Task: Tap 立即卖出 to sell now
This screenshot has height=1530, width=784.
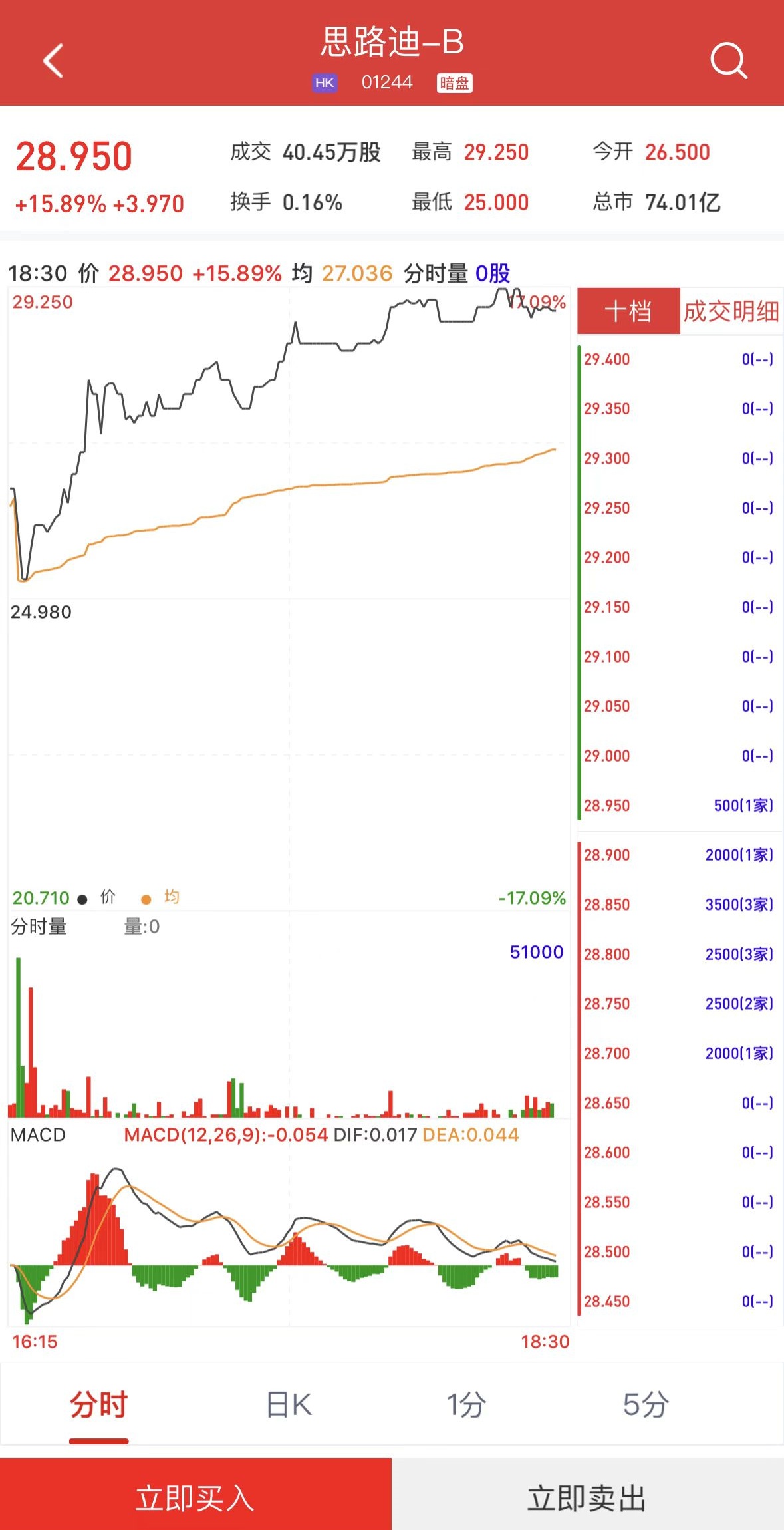Action: pyautogui.click(x=587, y=1499)
